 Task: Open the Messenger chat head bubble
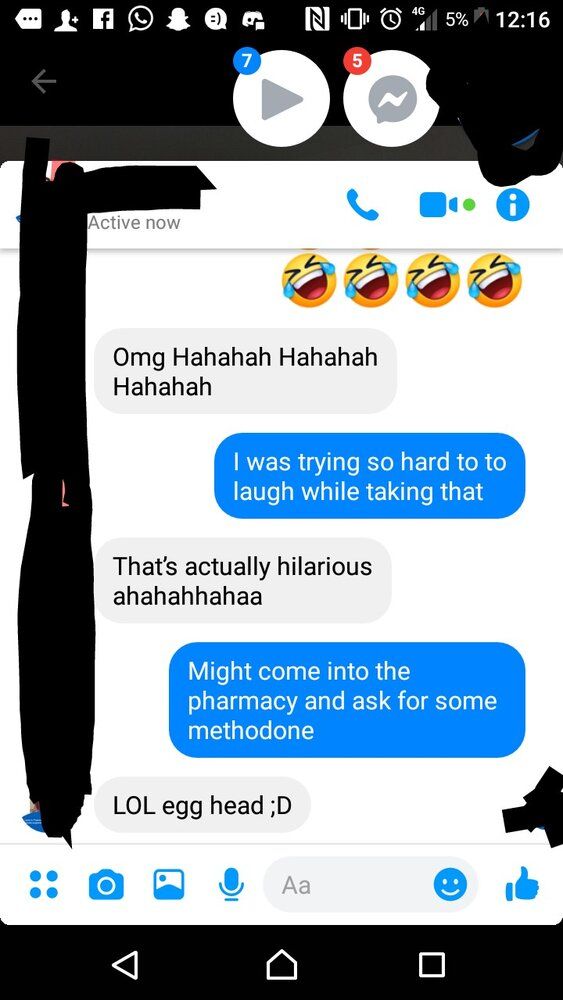[393, 99]
